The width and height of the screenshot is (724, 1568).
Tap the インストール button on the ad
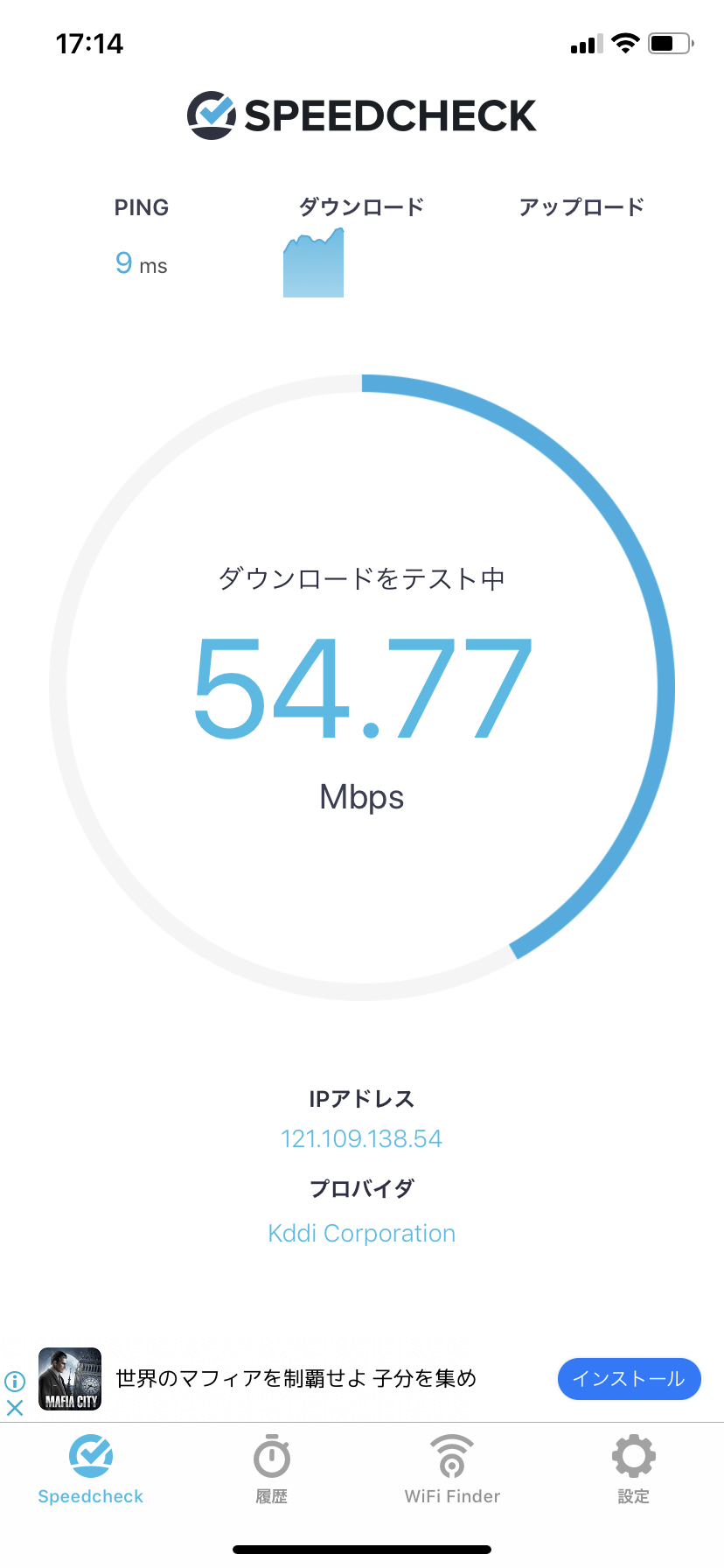click(629, 1379)
